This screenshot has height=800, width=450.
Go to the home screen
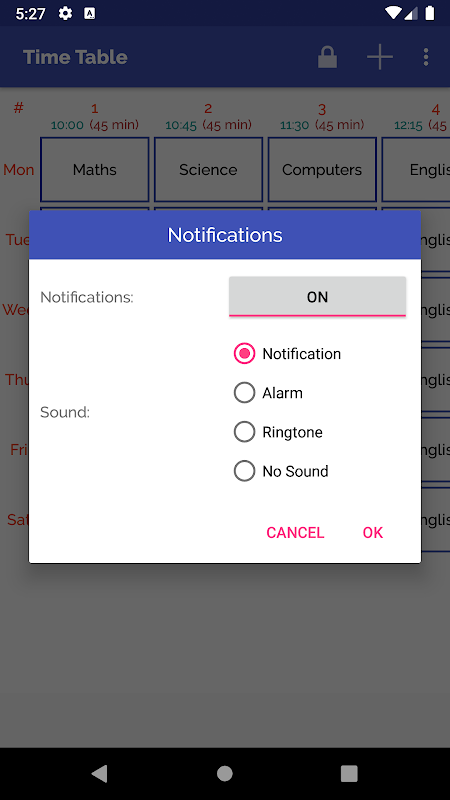tap(224, 774)
